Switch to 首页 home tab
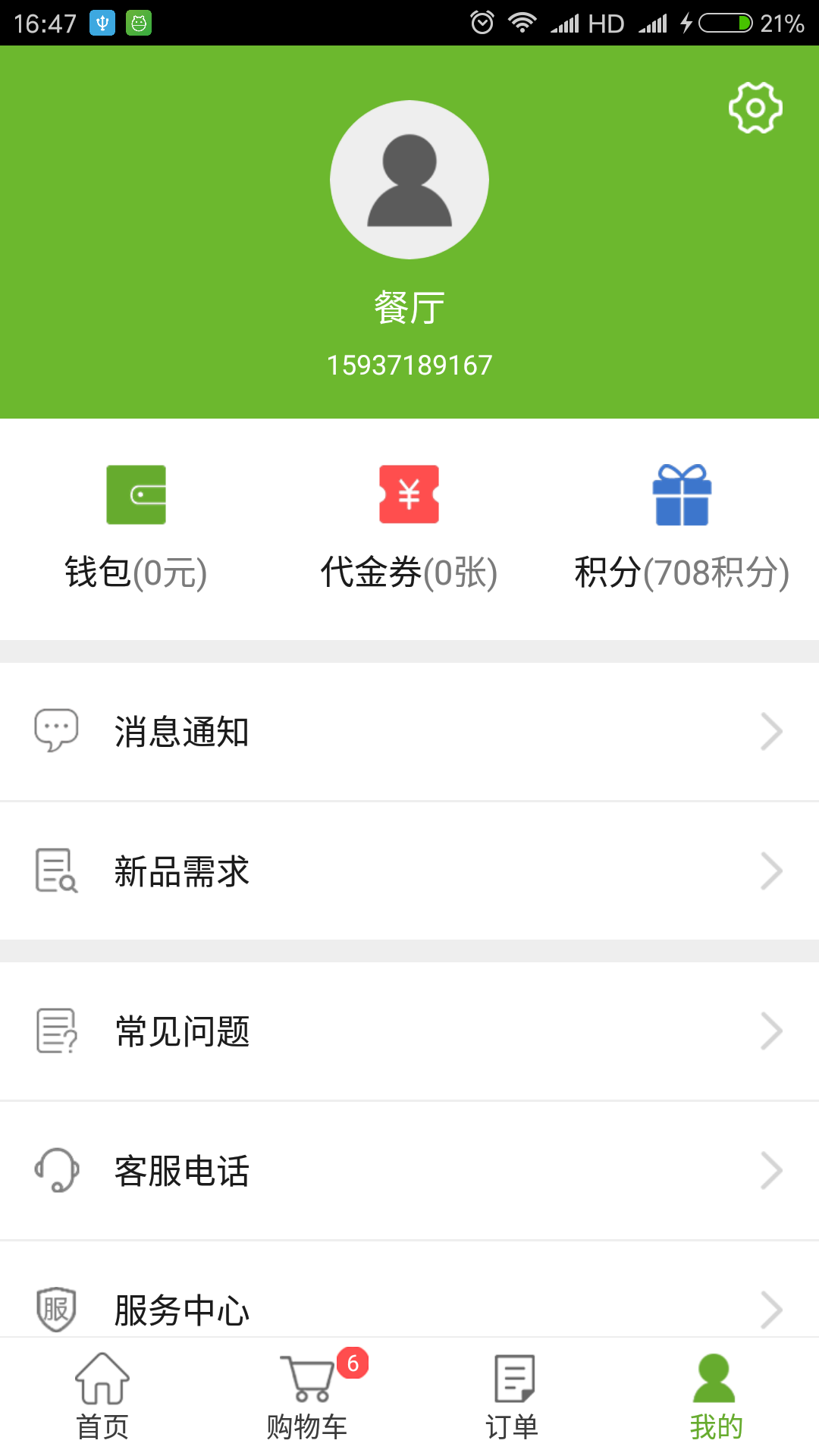The width and height of the screenshot is (819, 1456). (x=102, y=1397)
